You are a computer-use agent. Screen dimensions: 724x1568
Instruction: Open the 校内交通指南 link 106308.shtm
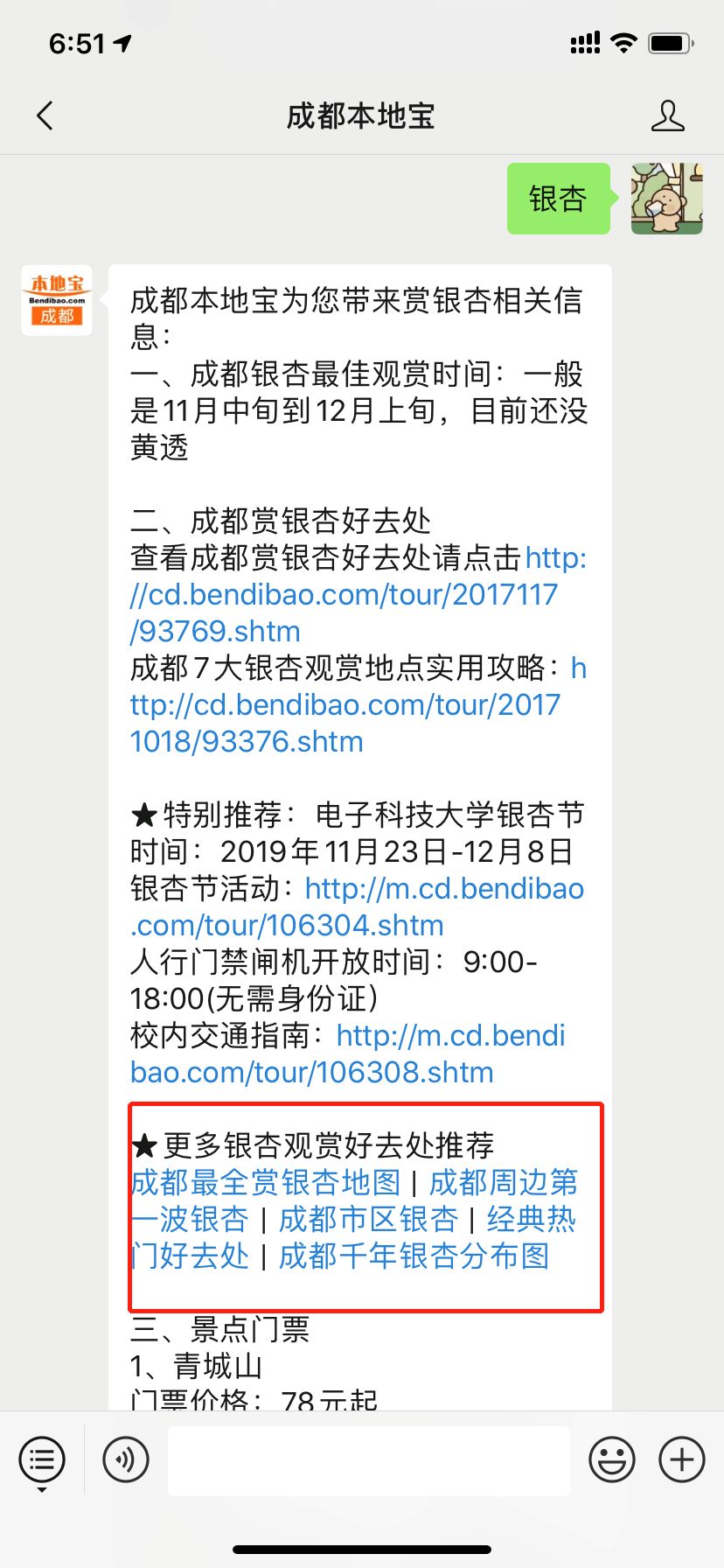click(449, 1036)
